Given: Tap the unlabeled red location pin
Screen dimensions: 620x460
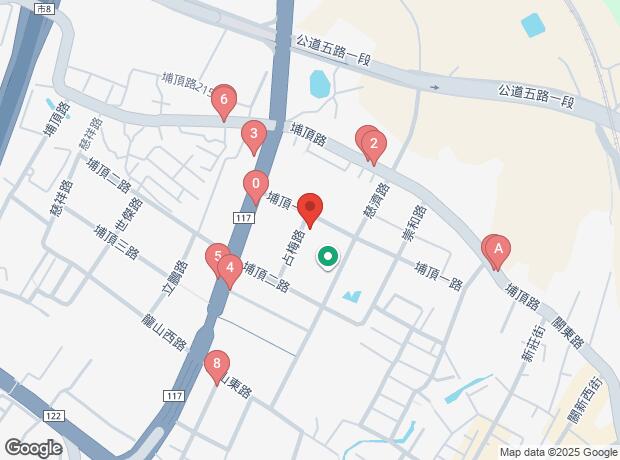Looking at the screenshot, I should [310, 208].
